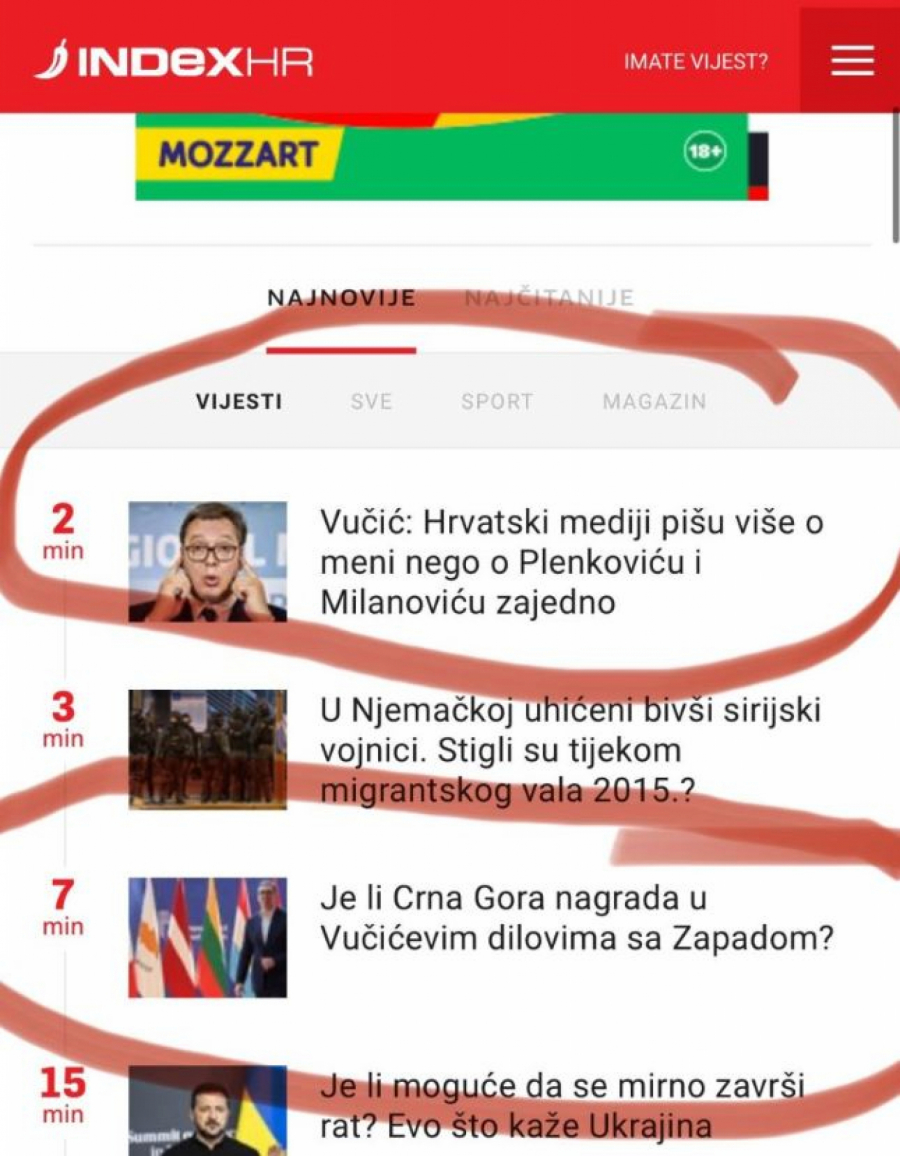Screen dimensions: 900x1156
Task: Go to the Index.hr home logo
Action: pos(174,62)
